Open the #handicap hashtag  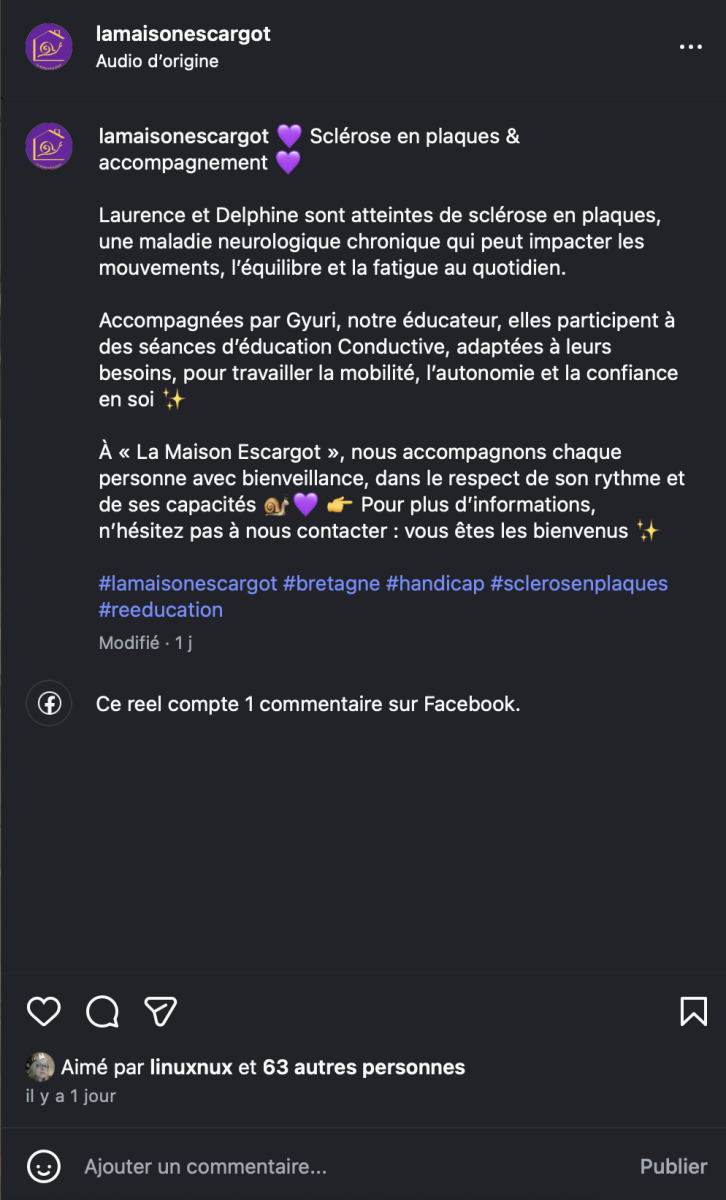[x=433, y=583]
